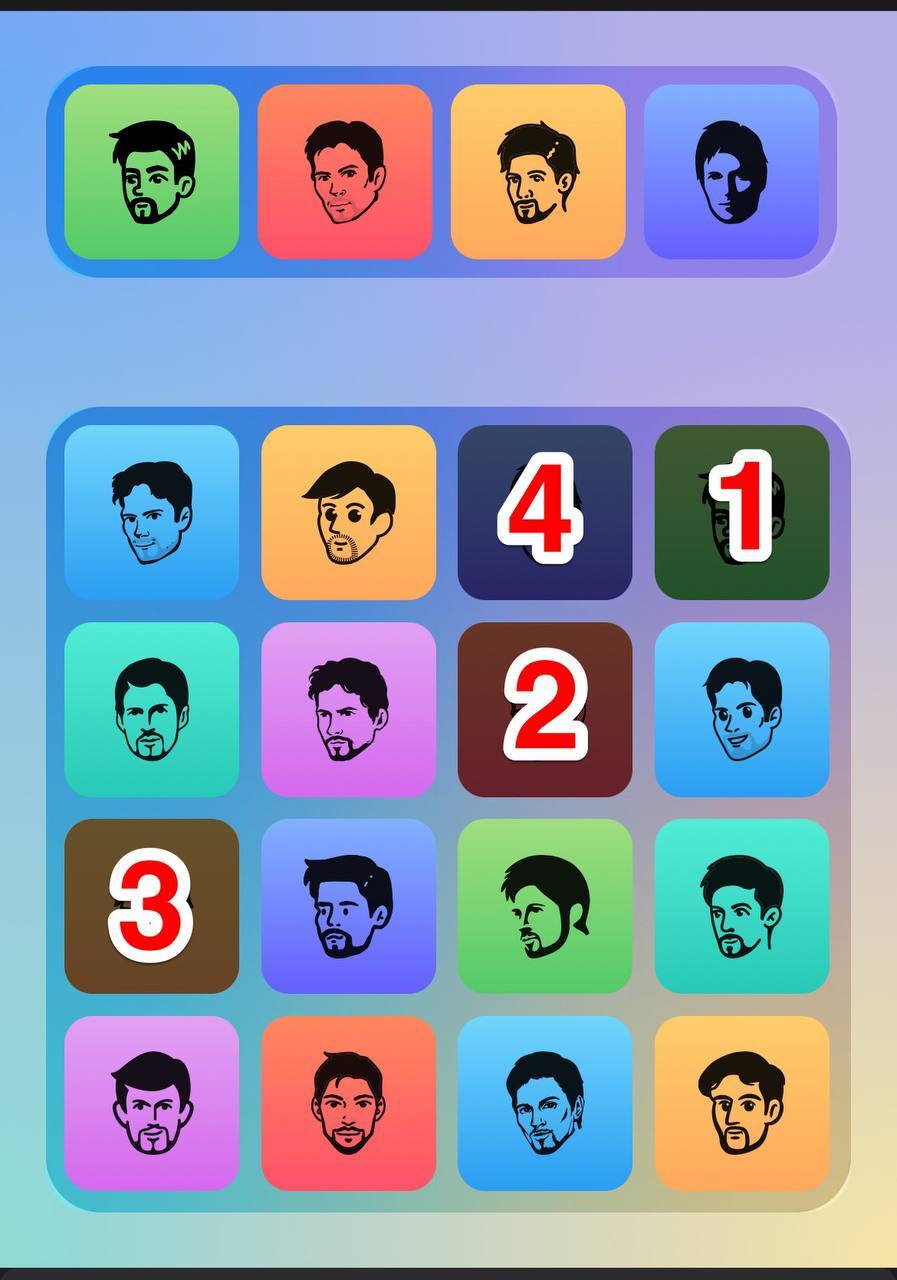Choose the teal tile with front-facing goatee face

151,709
